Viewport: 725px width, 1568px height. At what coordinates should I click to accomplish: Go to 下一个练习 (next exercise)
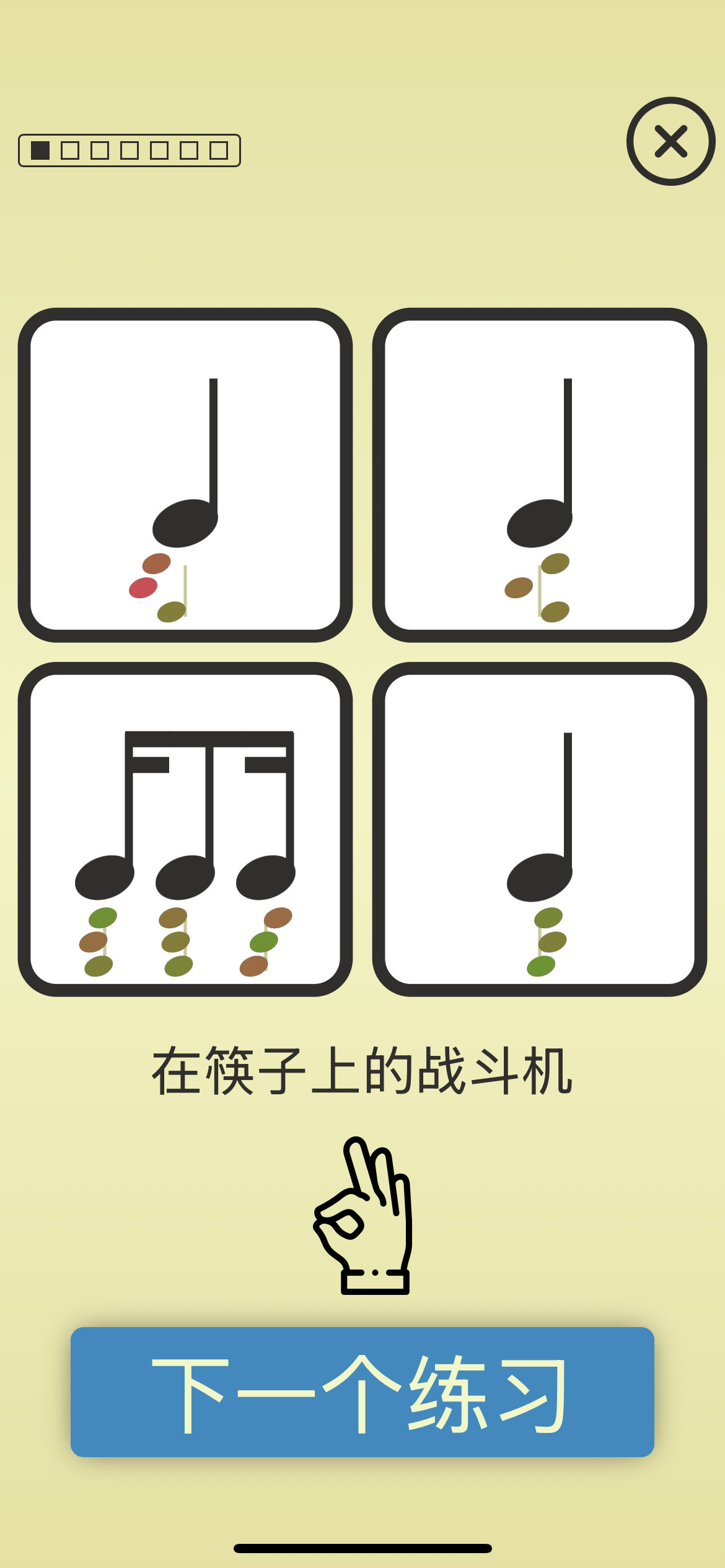(x=362, y=1392)
